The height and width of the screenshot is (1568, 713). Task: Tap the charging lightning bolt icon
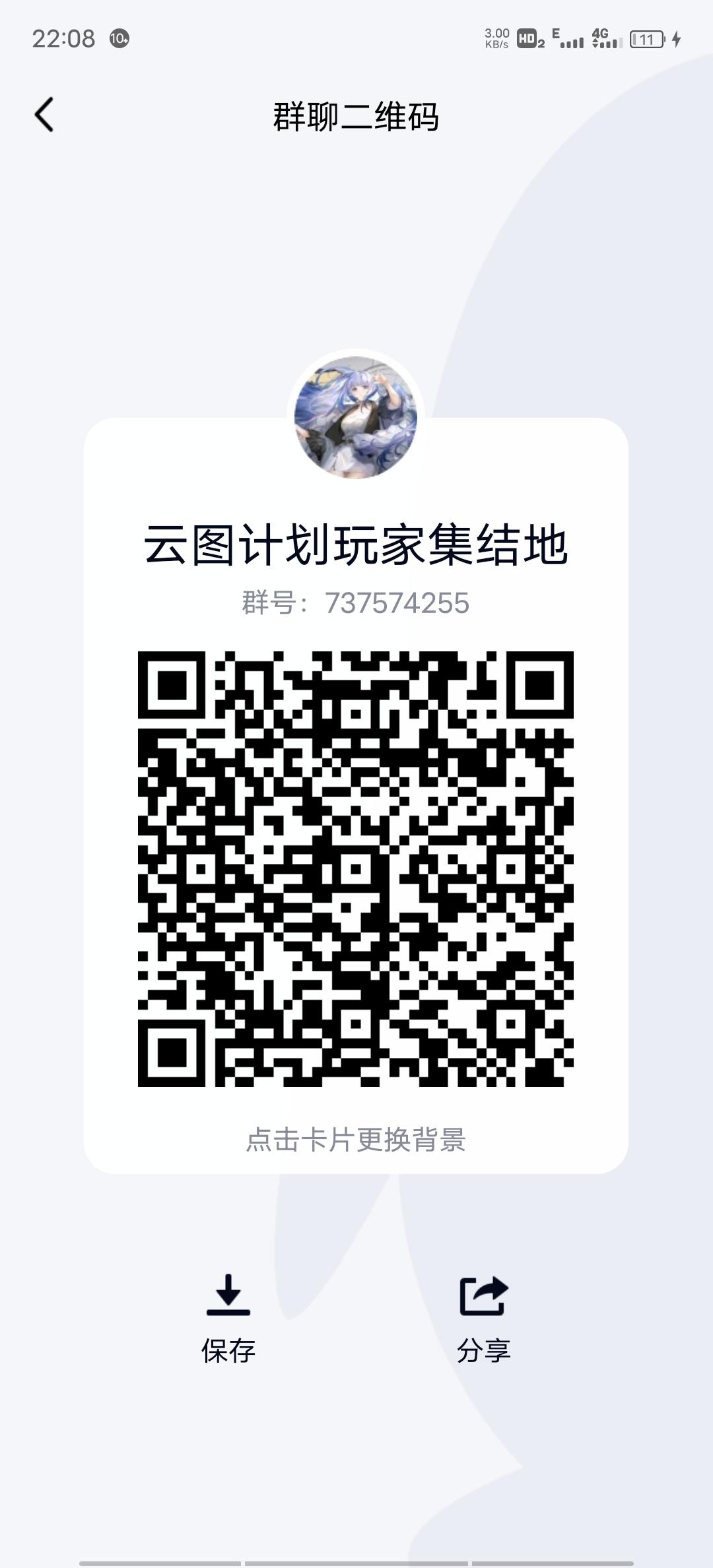click(x=675, y=40)
